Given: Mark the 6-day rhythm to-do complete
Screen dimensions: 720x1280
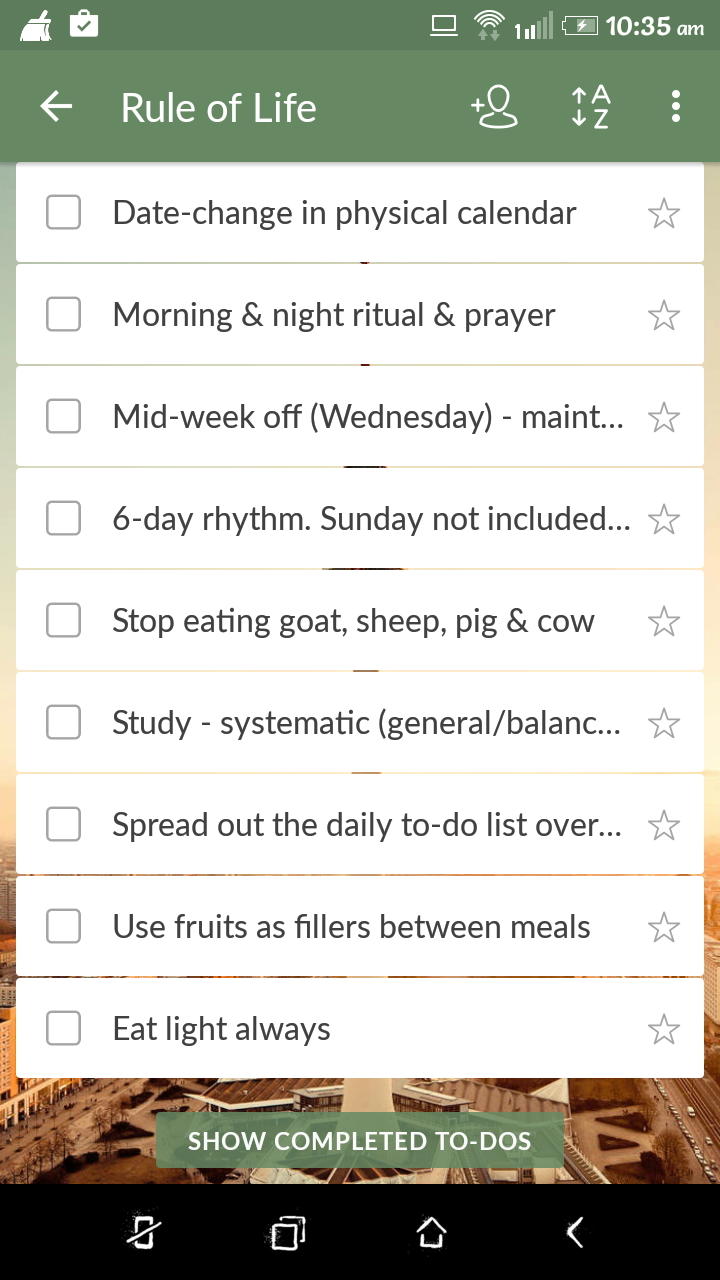Looking at the screenshot, I should 63,519.
